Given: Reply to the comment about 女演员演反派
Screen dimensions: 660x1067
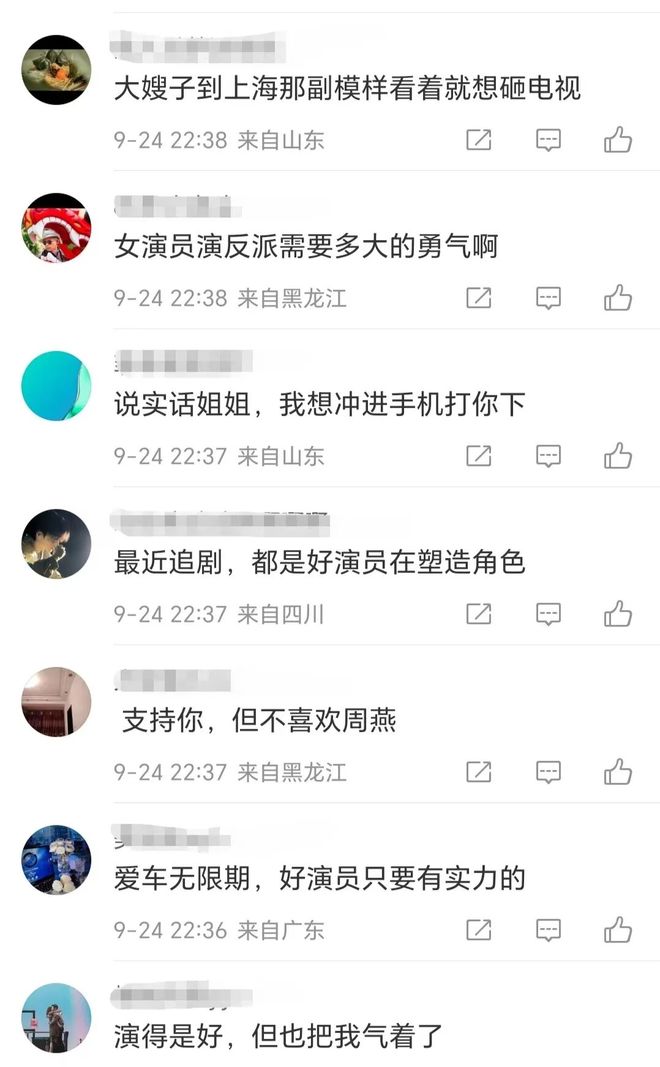Looking at the screenshot, I should (548, 298).
